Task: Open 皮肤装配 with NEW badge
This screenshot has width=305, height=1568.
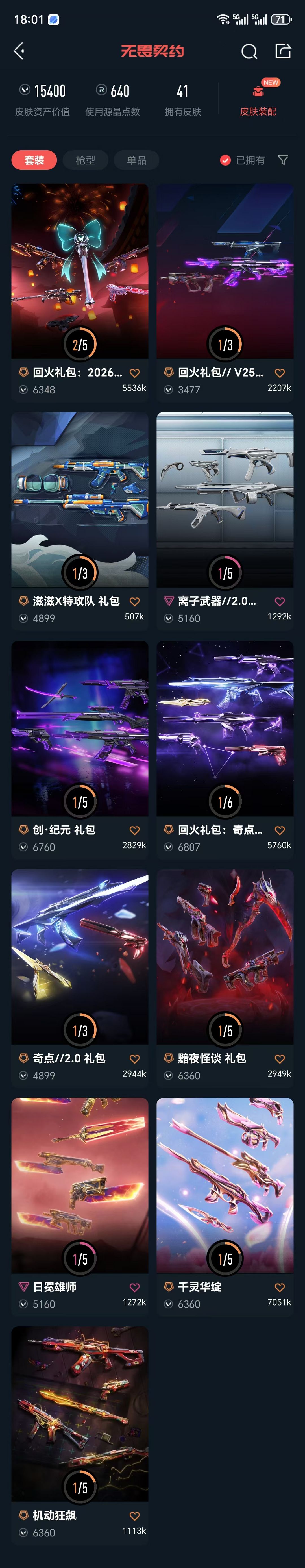Action: (x=258, y=98)
